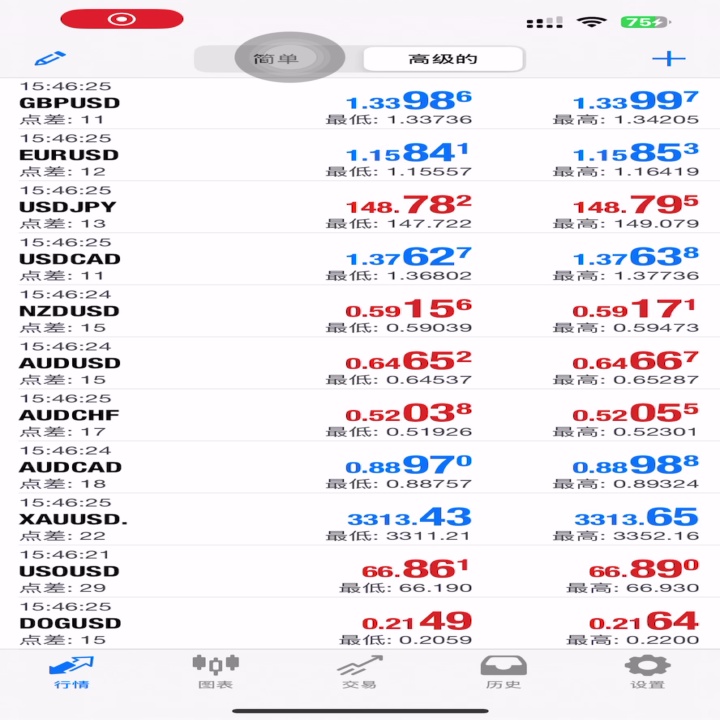Open the 历史 history tab
The height and width of the screenshot is (720, 720).
503,672
